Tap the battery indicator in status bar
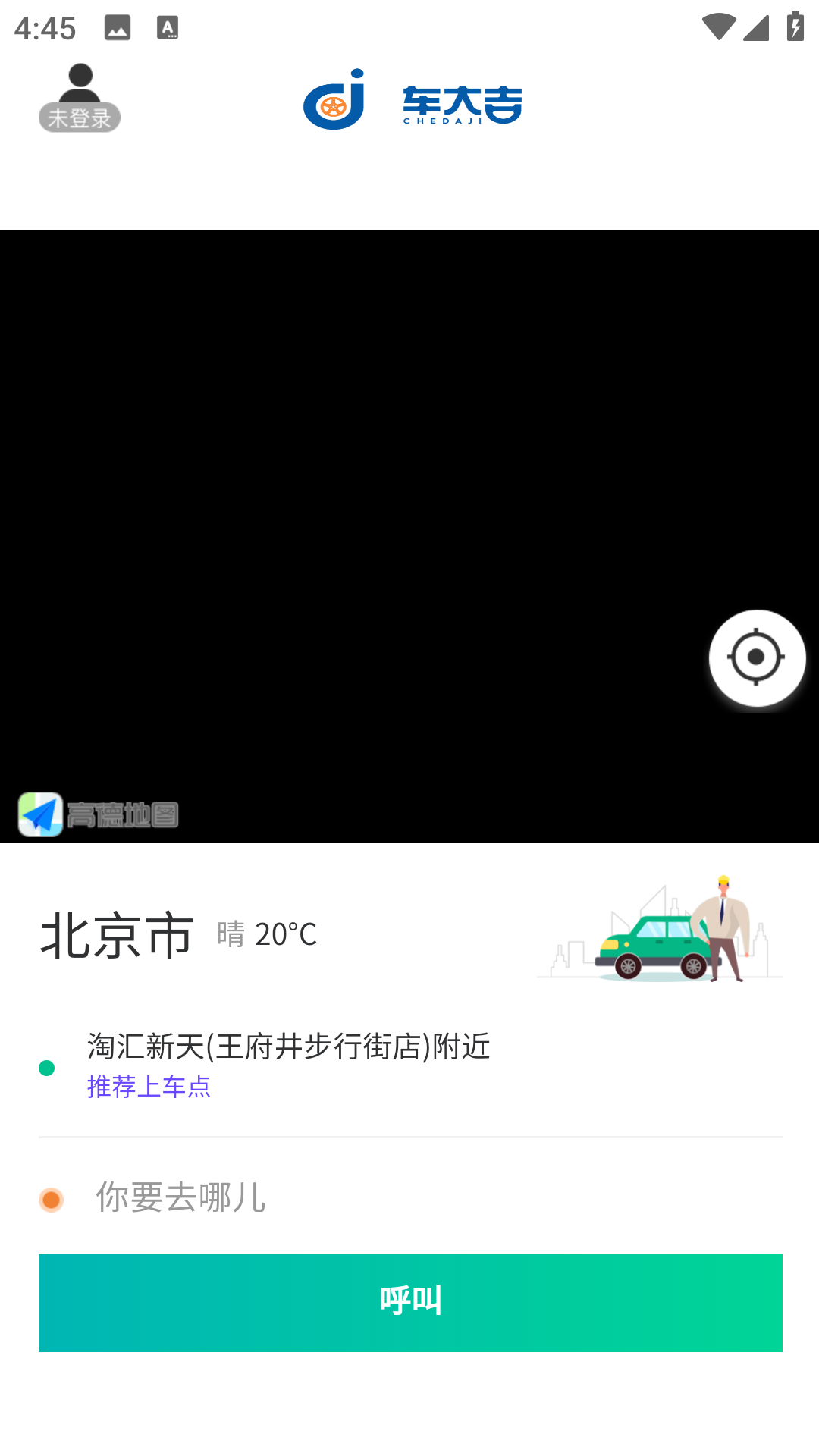The image size is (819, 1456). tap(793, 25)
